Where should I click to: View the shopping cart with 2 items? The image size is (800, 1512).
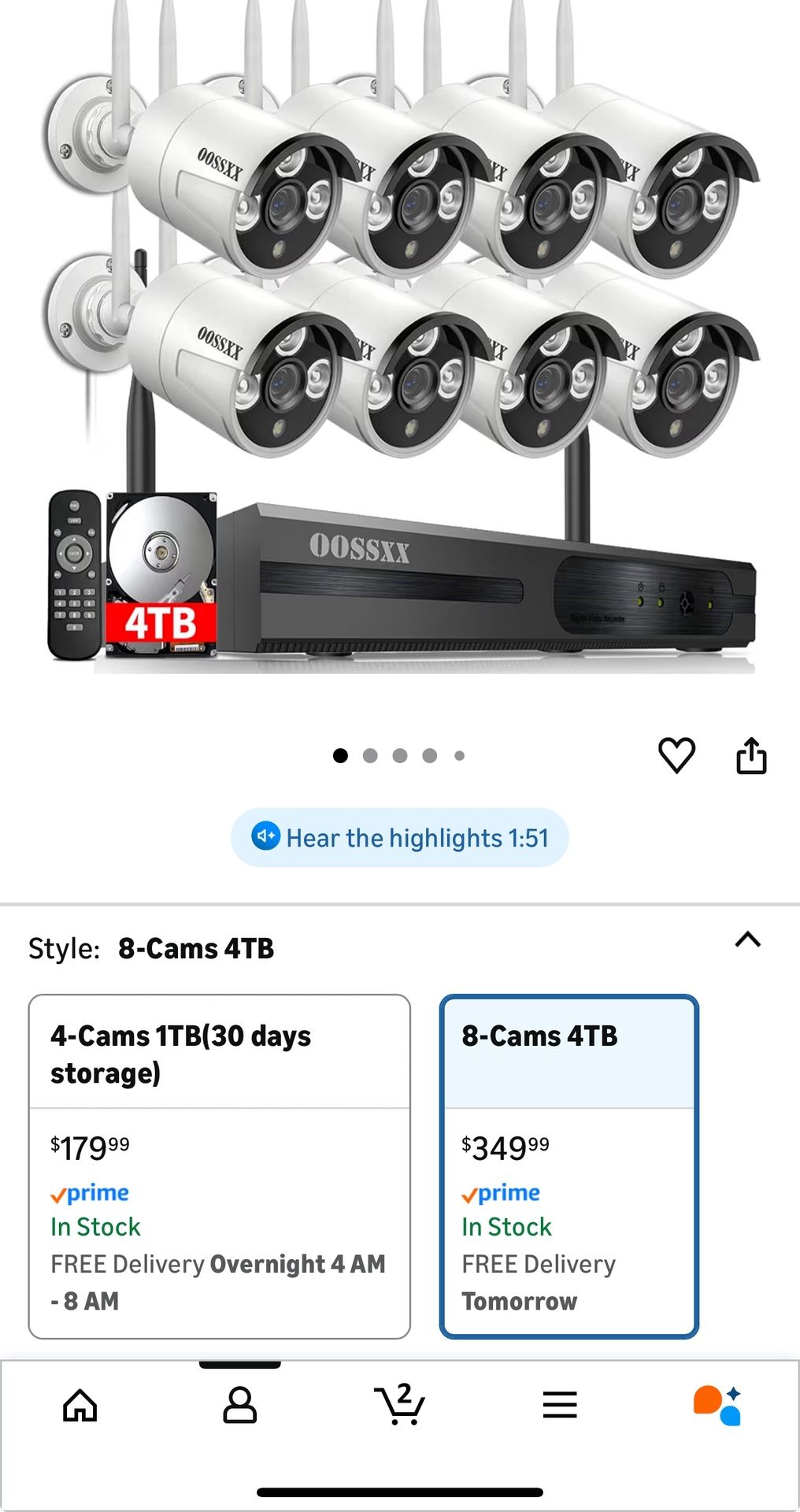(400, 1406)
